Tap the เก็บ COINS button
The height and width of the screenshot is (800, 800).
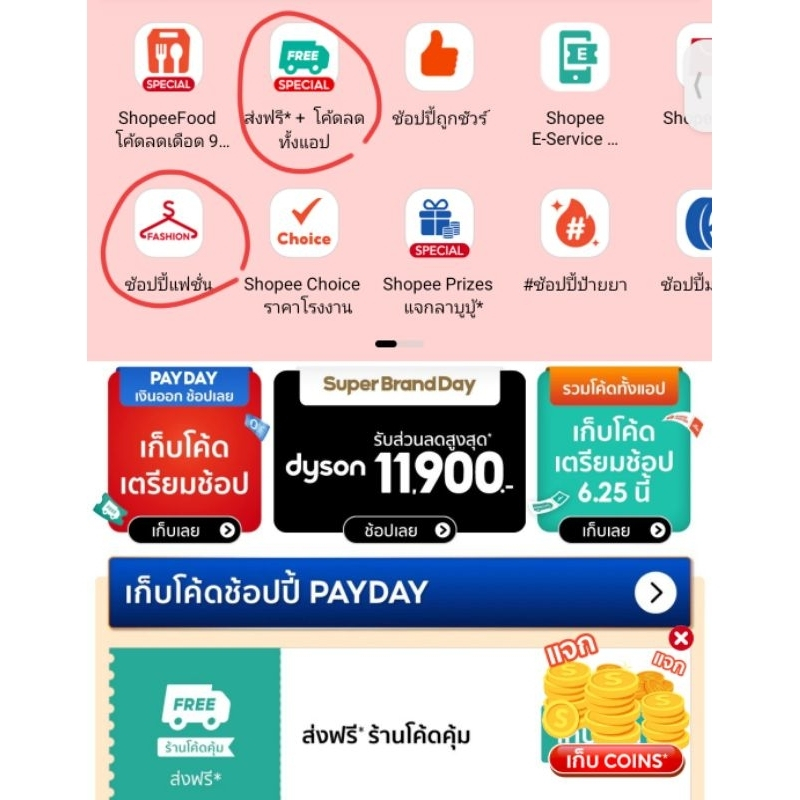pos(616,761)
